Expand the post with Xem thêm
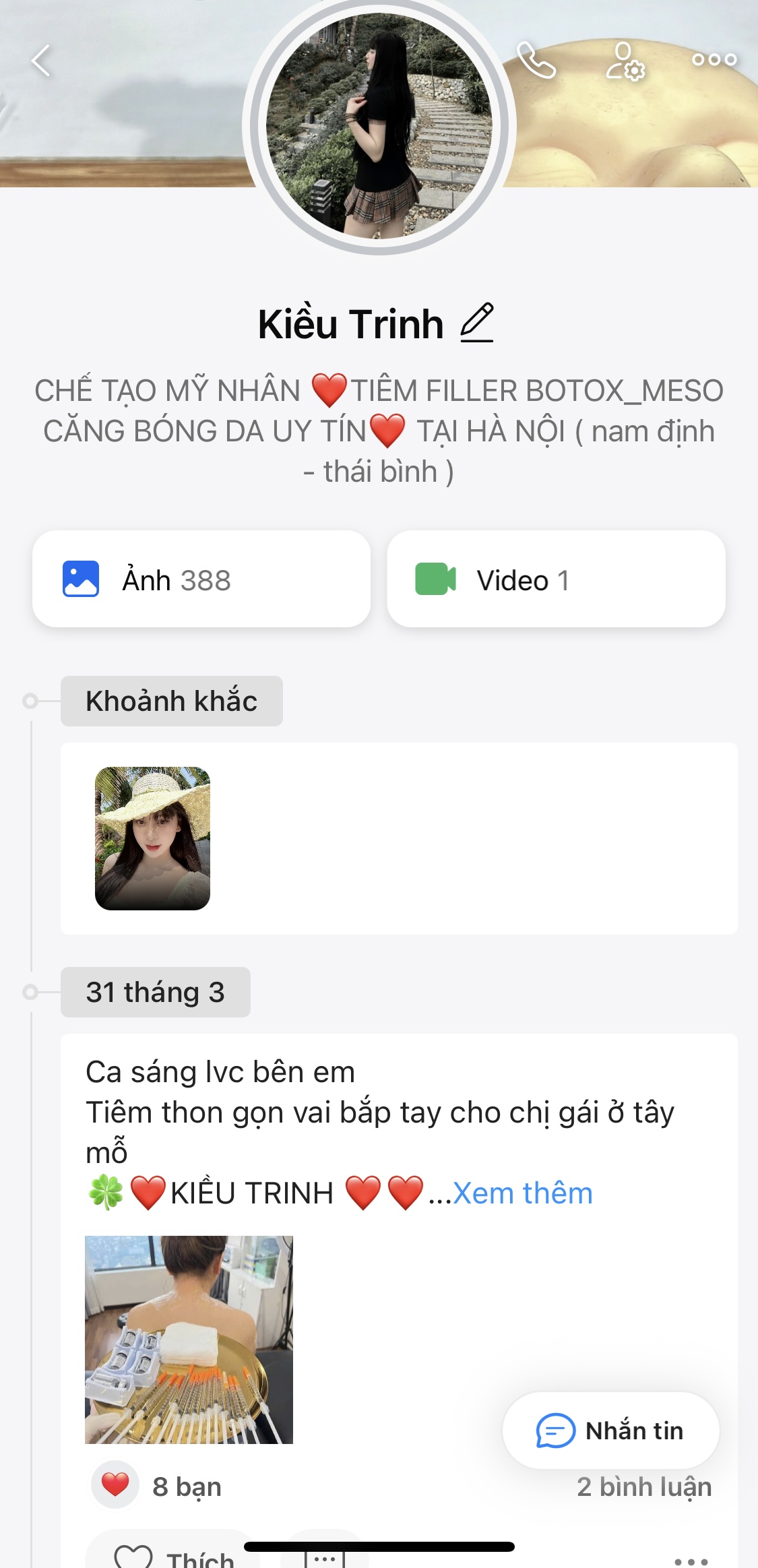758x1568 pixels. coord(522,1193)
